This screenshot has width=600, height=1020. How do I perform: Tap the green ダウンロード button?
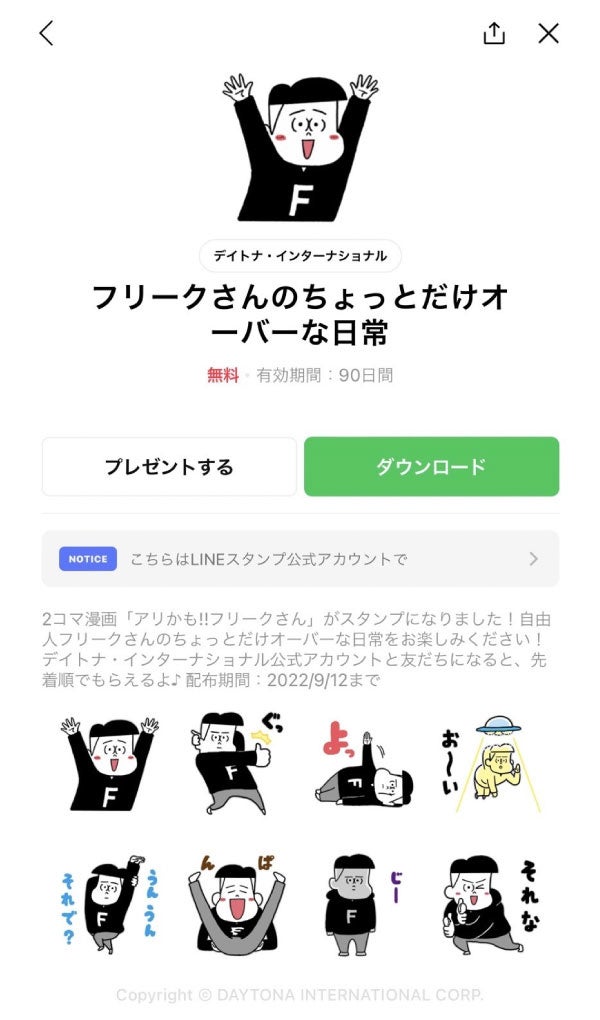[431, 467]
